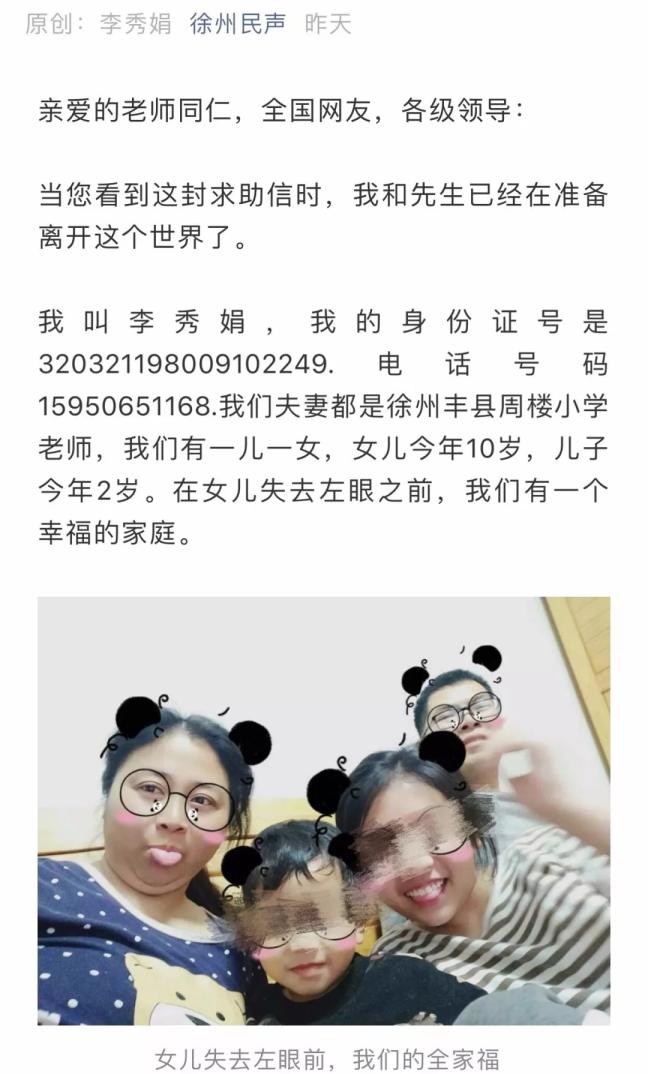Open the family photo in the article
This screenshot has width=648, height=1074.
click(323, 810)
